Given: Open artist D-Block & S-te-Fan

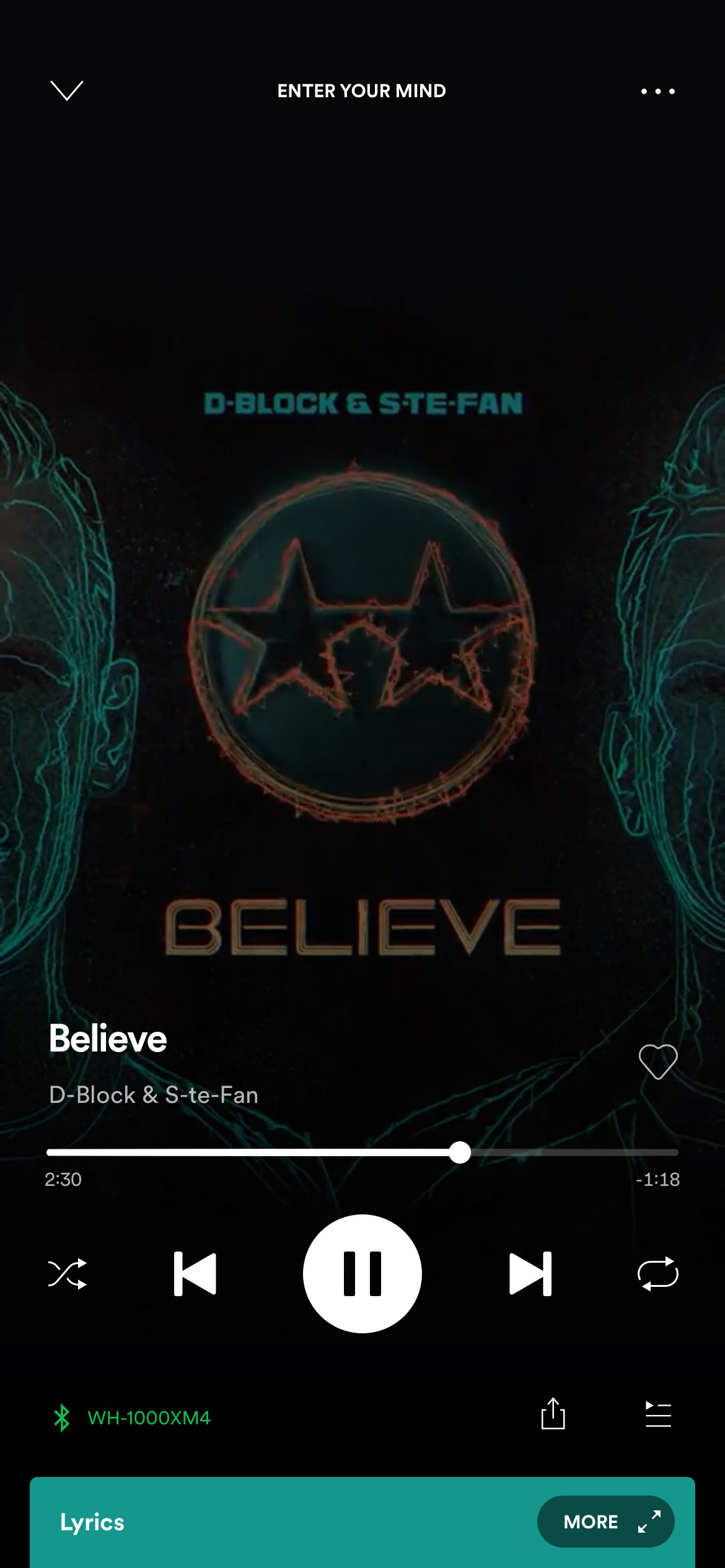Looking at the screenshot, I should 154,1095.
